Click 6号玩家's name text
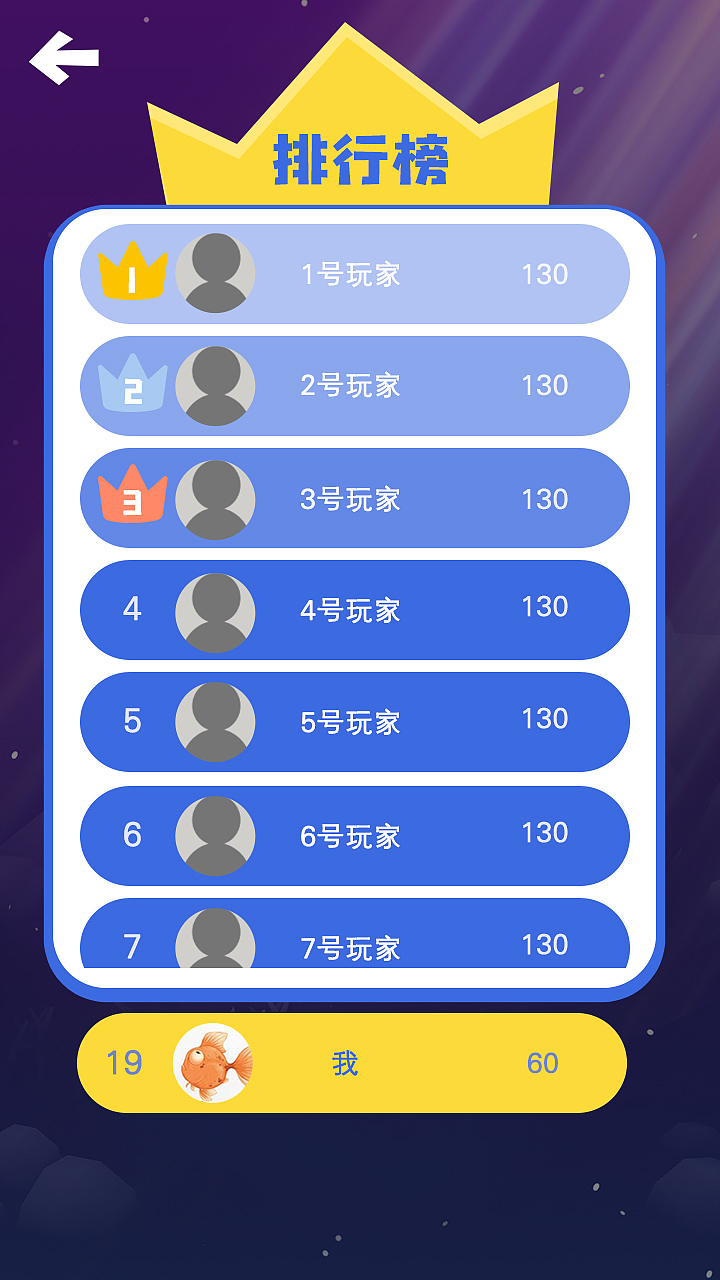720x1280 pixels. [x=352, y=836]
